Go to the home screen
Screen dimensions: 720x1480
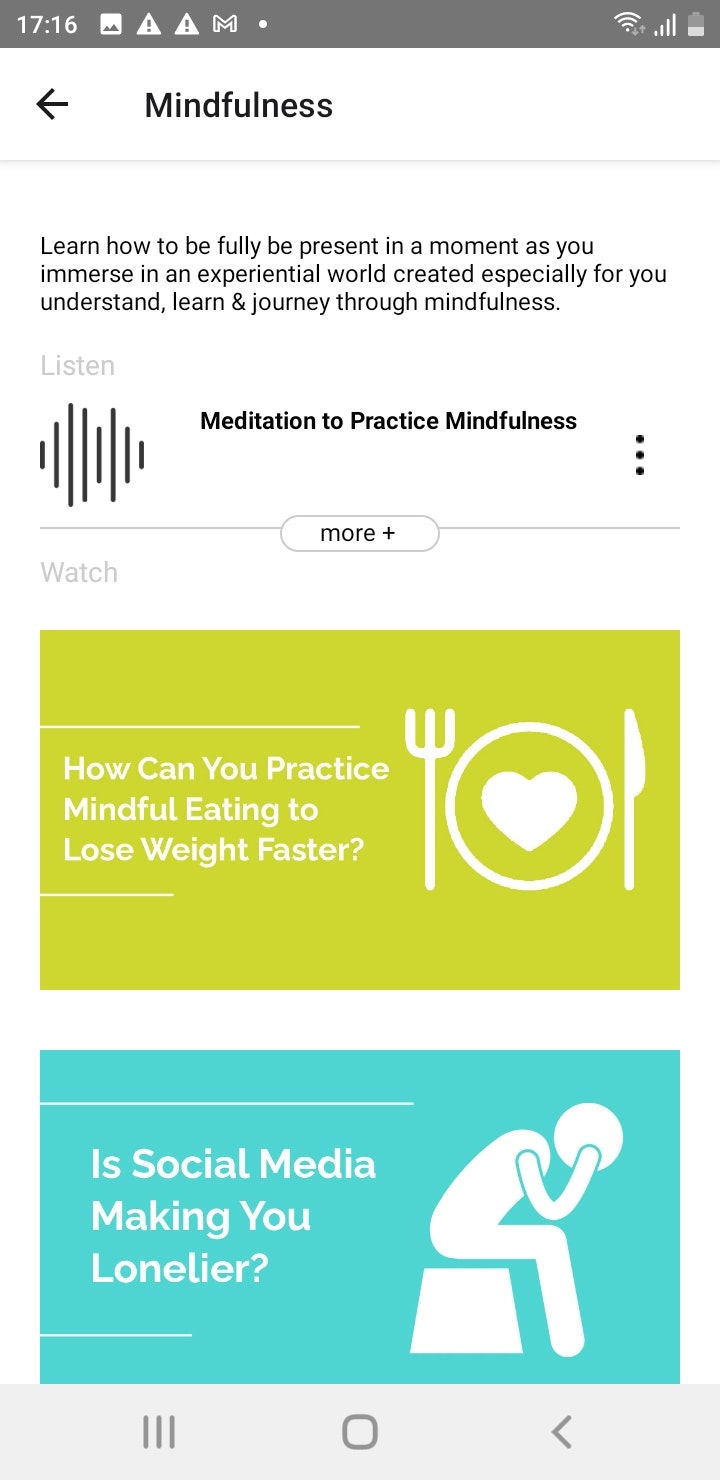click(360, 1432)
